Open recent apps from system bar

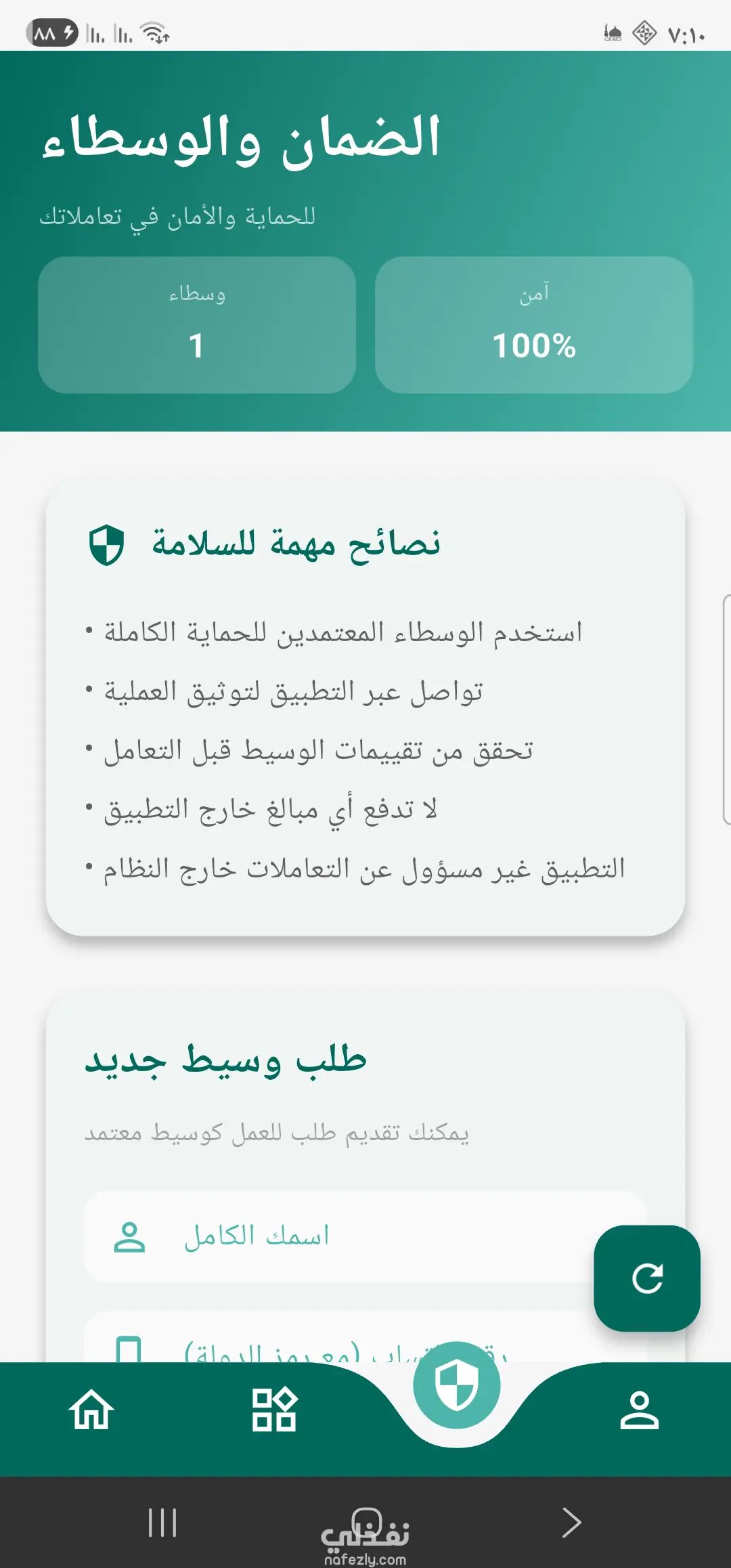162,1523
